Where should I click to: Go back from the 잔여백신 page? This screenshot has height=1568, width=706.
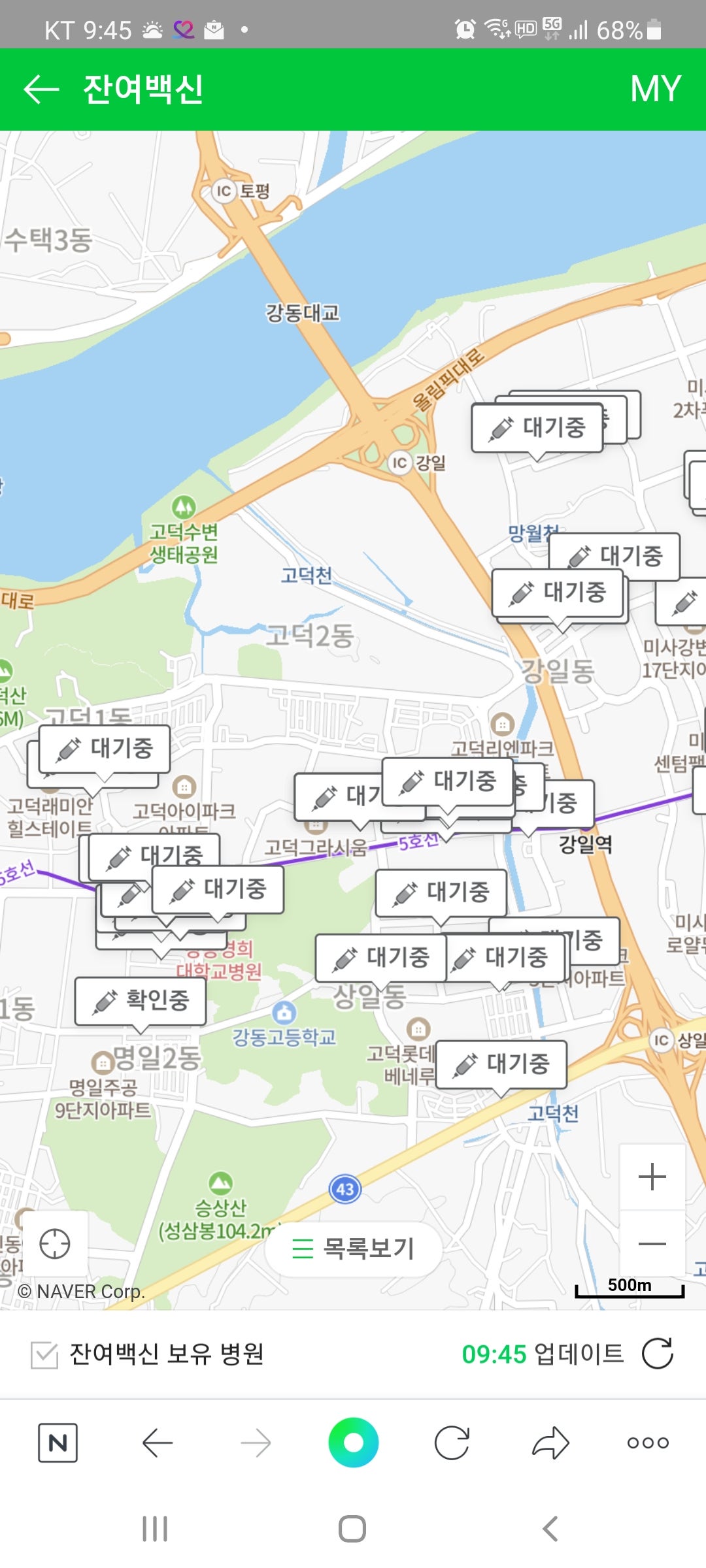[x=41, y=90]
